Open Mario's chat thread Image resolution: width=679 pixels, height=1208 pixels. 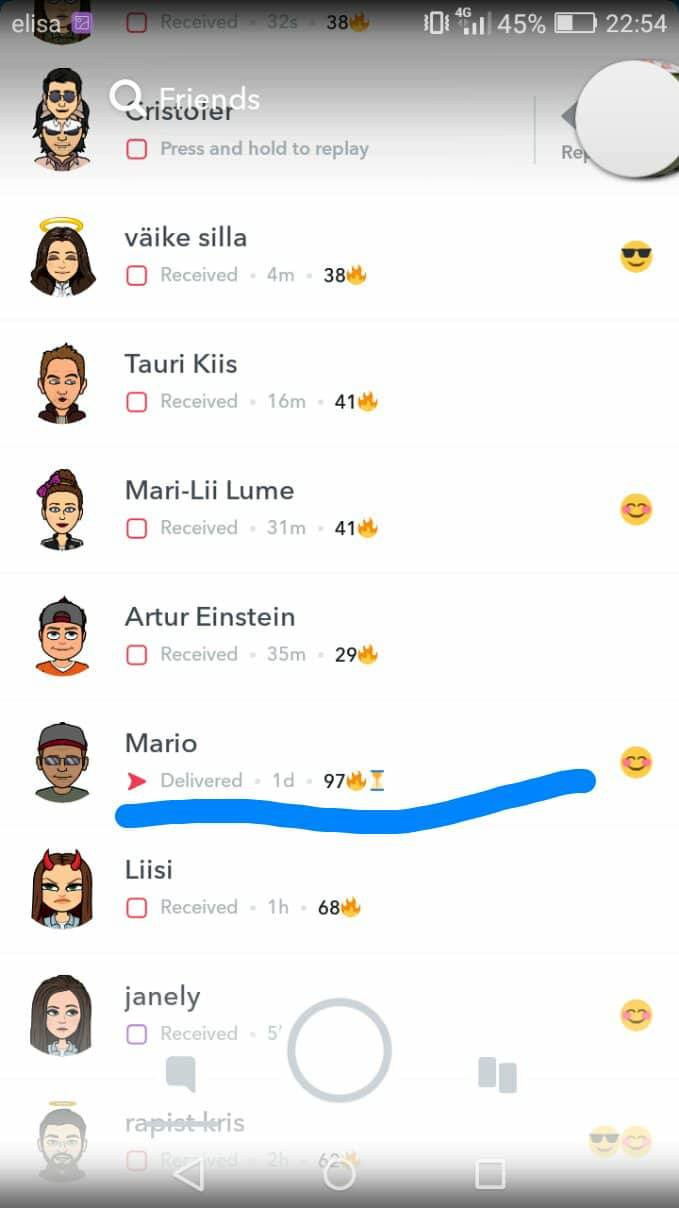click(339, 763)
